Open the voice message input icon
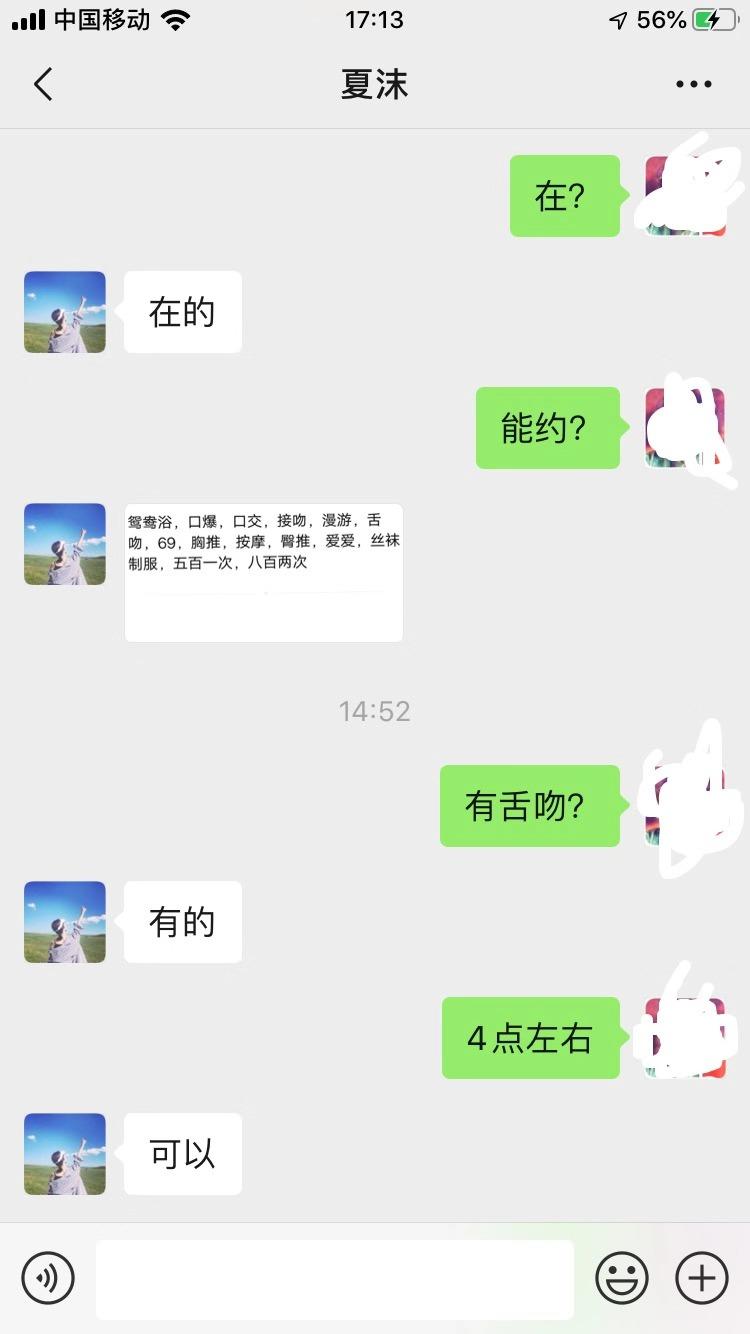 click(x=48, y=1277)
